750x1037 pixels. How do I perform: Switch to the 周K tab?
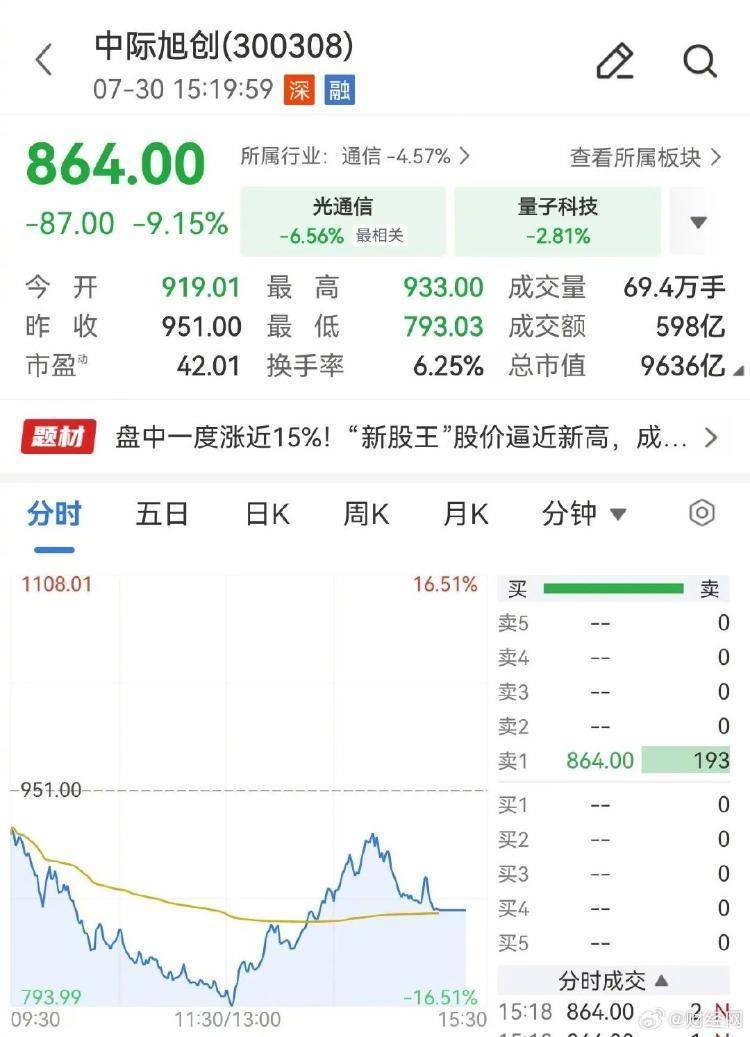pyautogui.click(x=367, y=515)
